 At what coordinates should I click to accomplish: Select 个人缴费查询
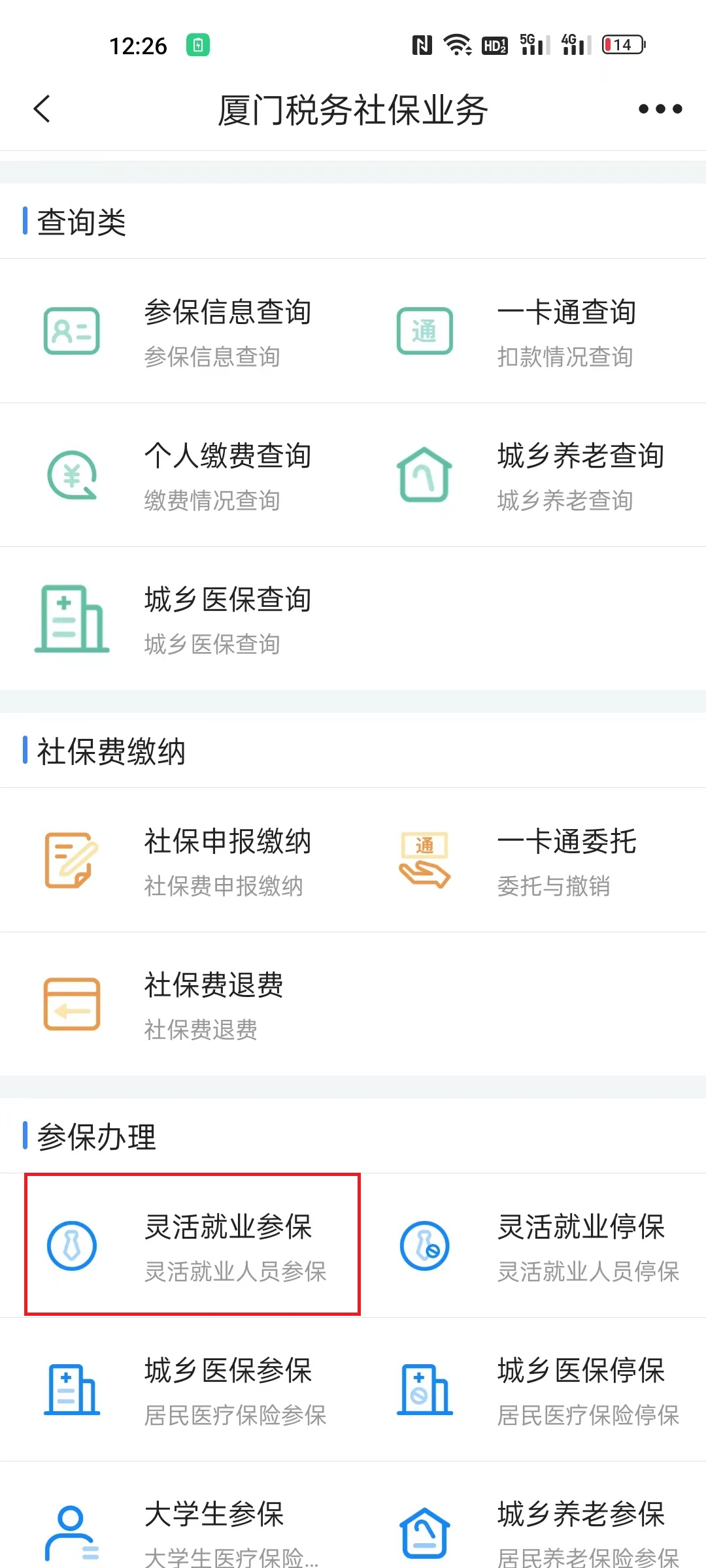(176, 475)
